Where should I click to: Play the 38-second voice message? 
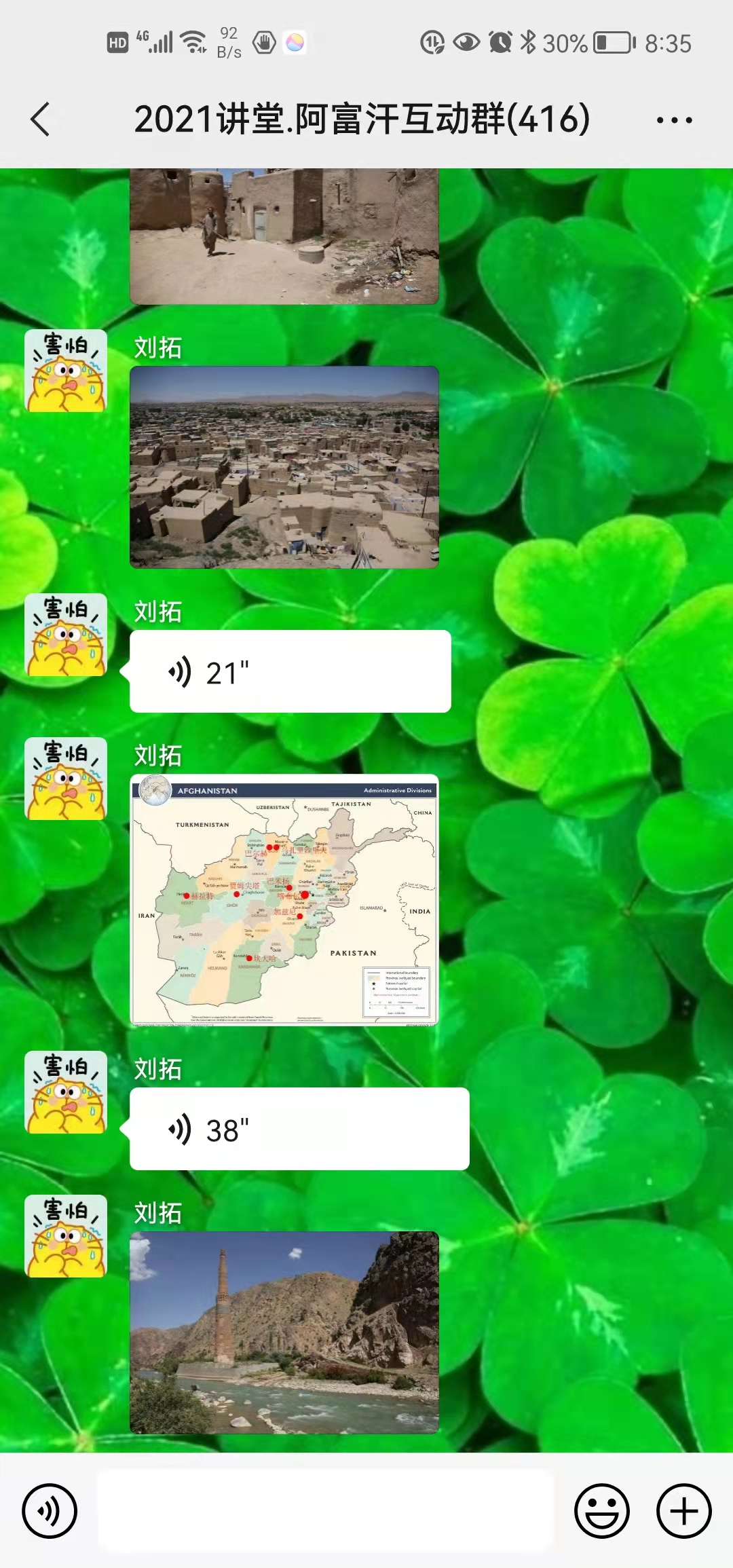tap(299, 1129)
